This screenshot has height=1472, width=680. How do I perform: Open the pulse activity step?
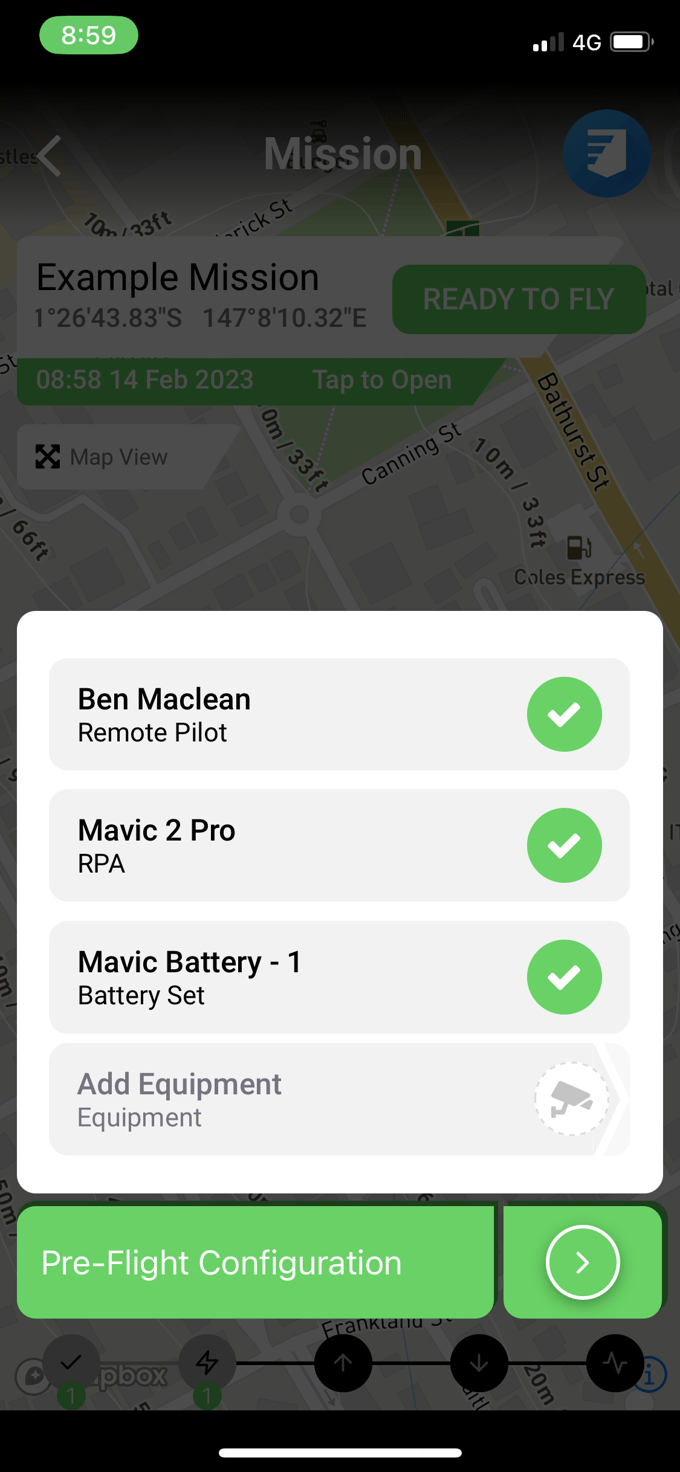[614, 1362]
